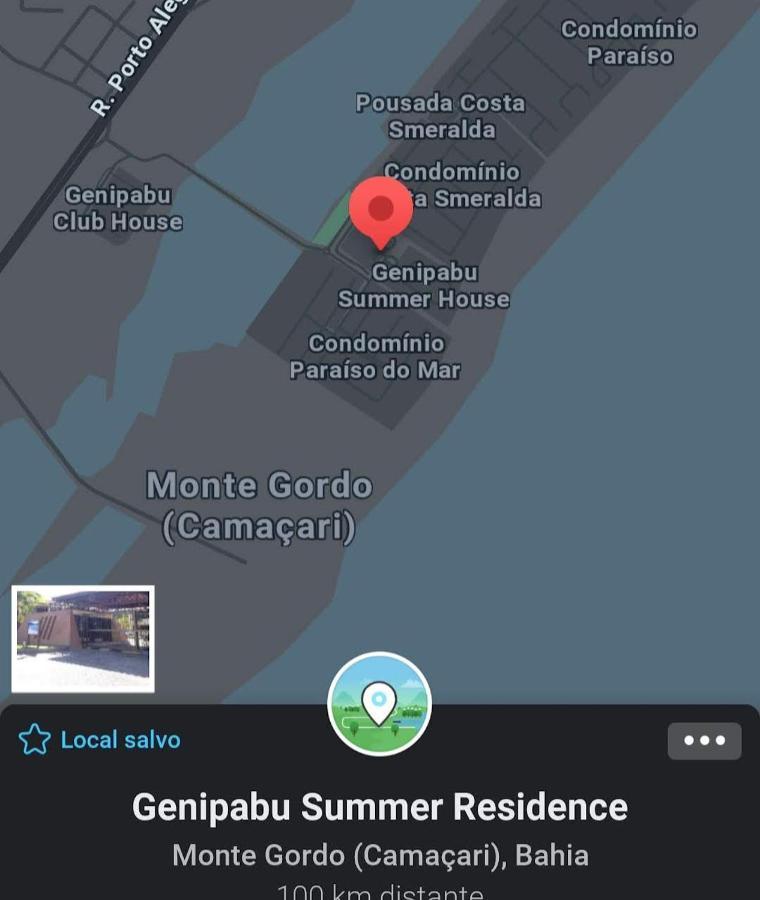Tap the red location pin
Screen dimensions: 760x900
(x=381, y=210)
